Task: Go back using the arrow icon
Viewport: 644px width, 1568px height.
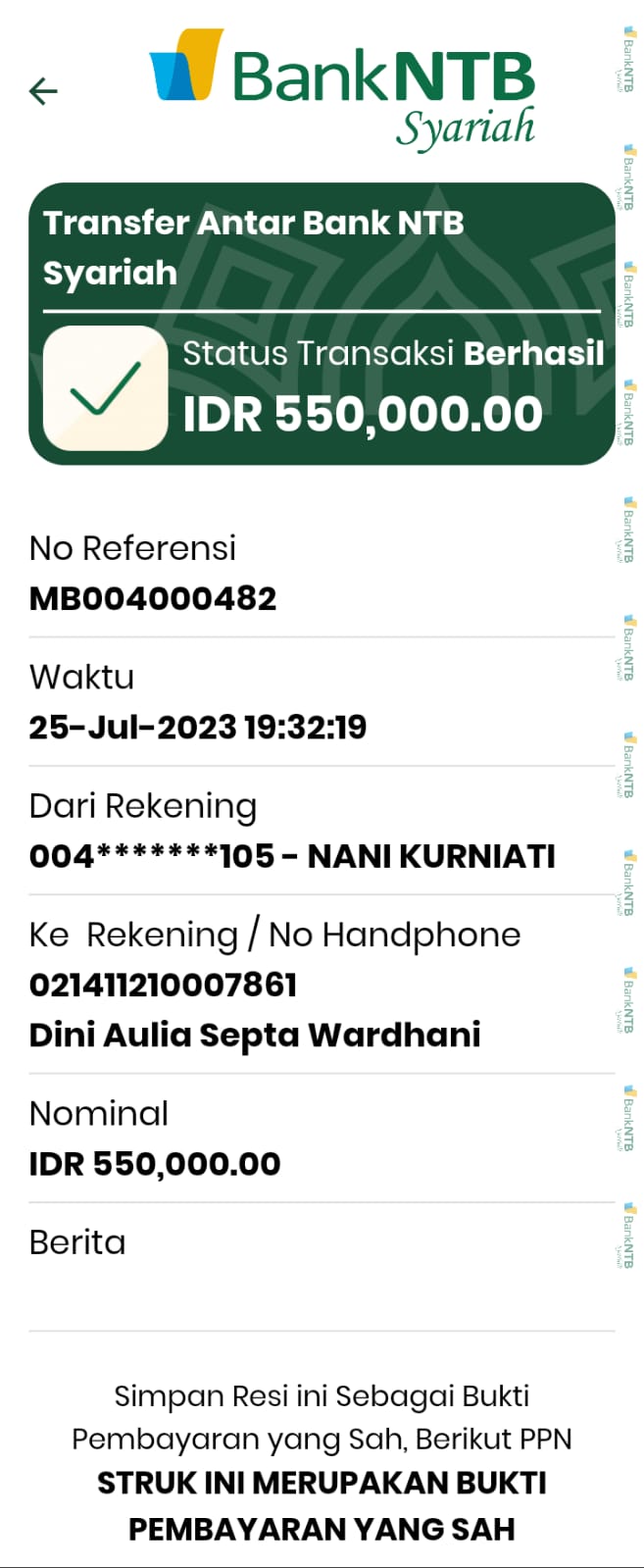Action: point(43,91)
